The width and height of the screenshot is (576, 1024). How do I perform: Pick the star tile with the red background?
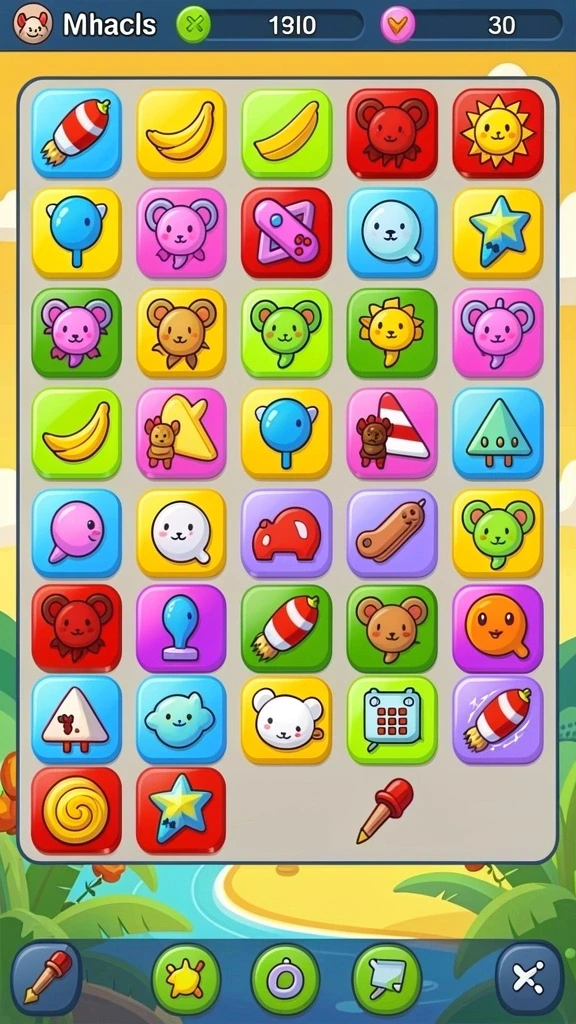[181, 810]
